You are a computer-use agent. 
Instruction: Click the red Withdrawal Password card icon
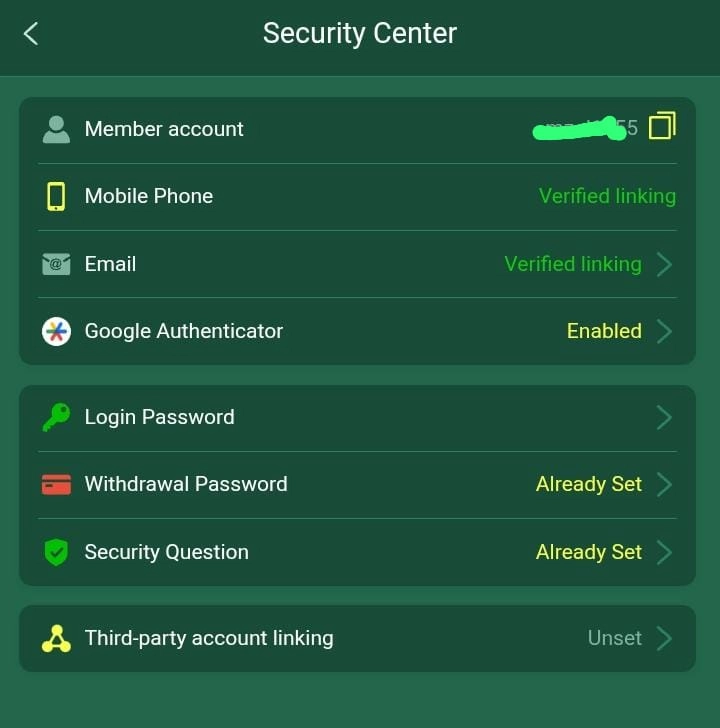pyautogui.click(x=57, y=484)
